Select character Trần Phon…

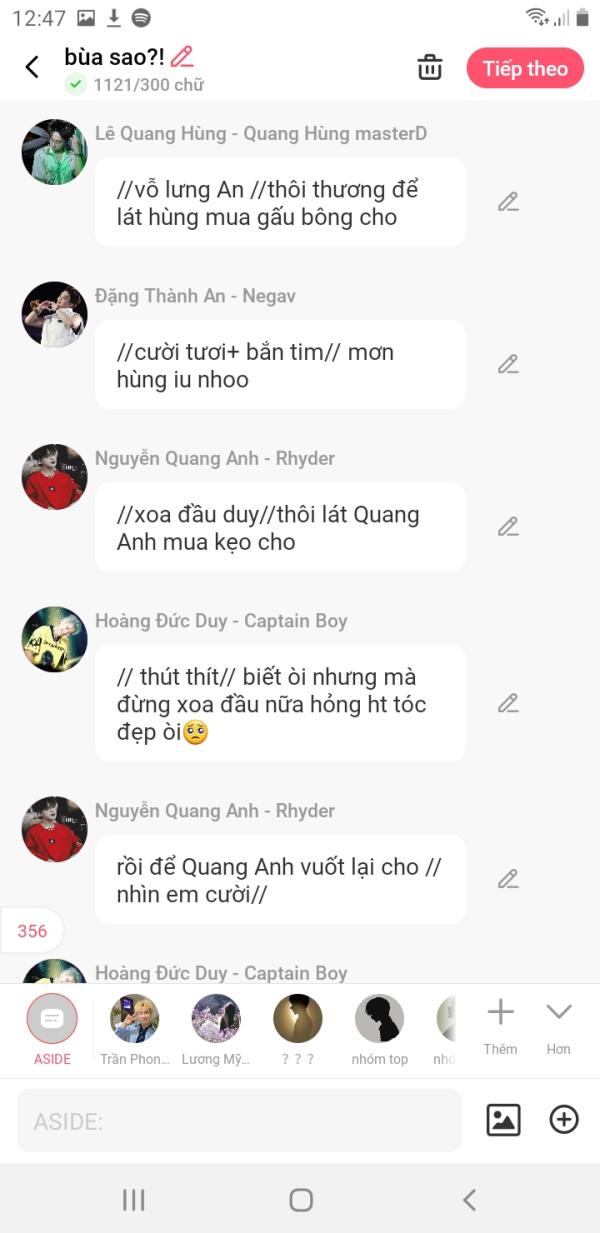pyautogui.click(x=134, y=1029)
